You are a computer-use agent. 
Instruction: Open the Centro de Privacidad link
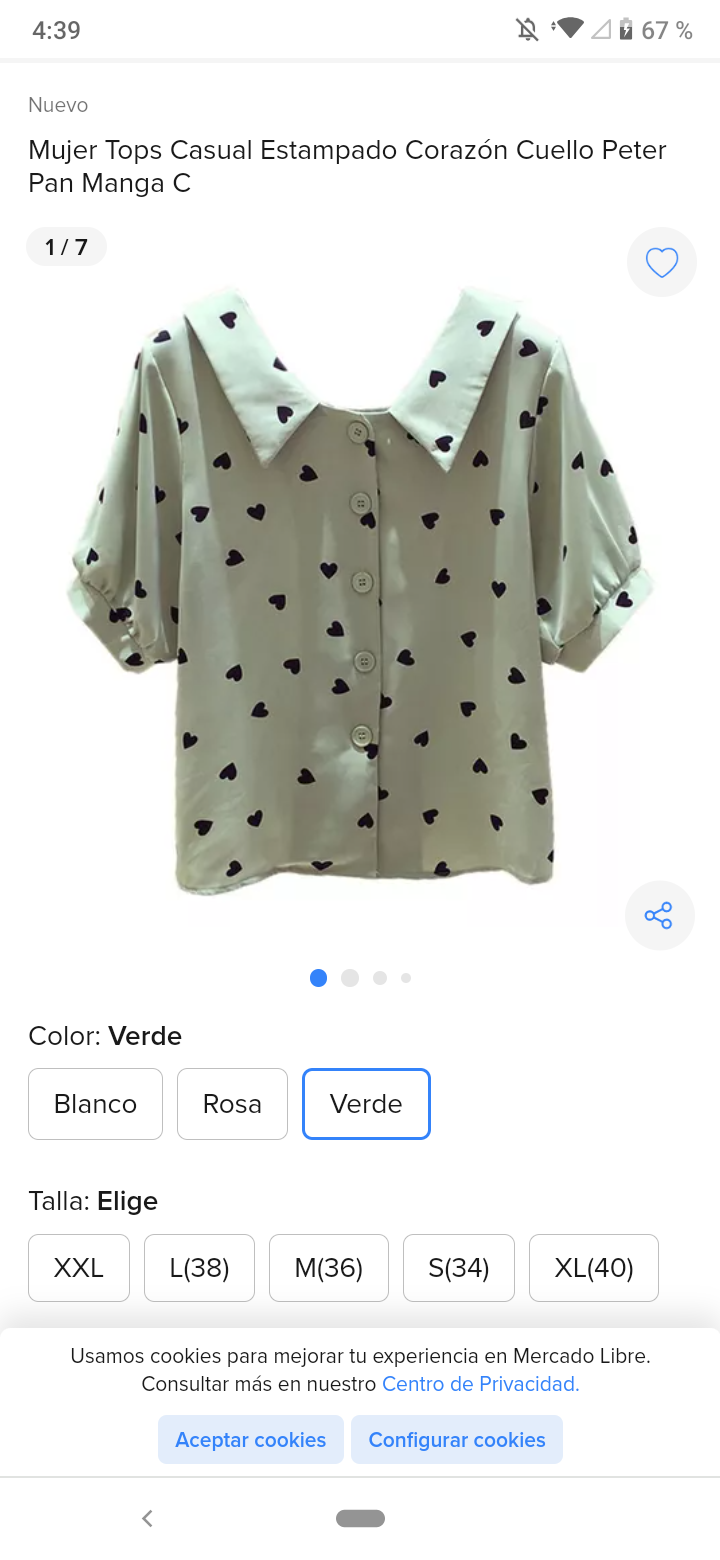[x=480, y=1384]
